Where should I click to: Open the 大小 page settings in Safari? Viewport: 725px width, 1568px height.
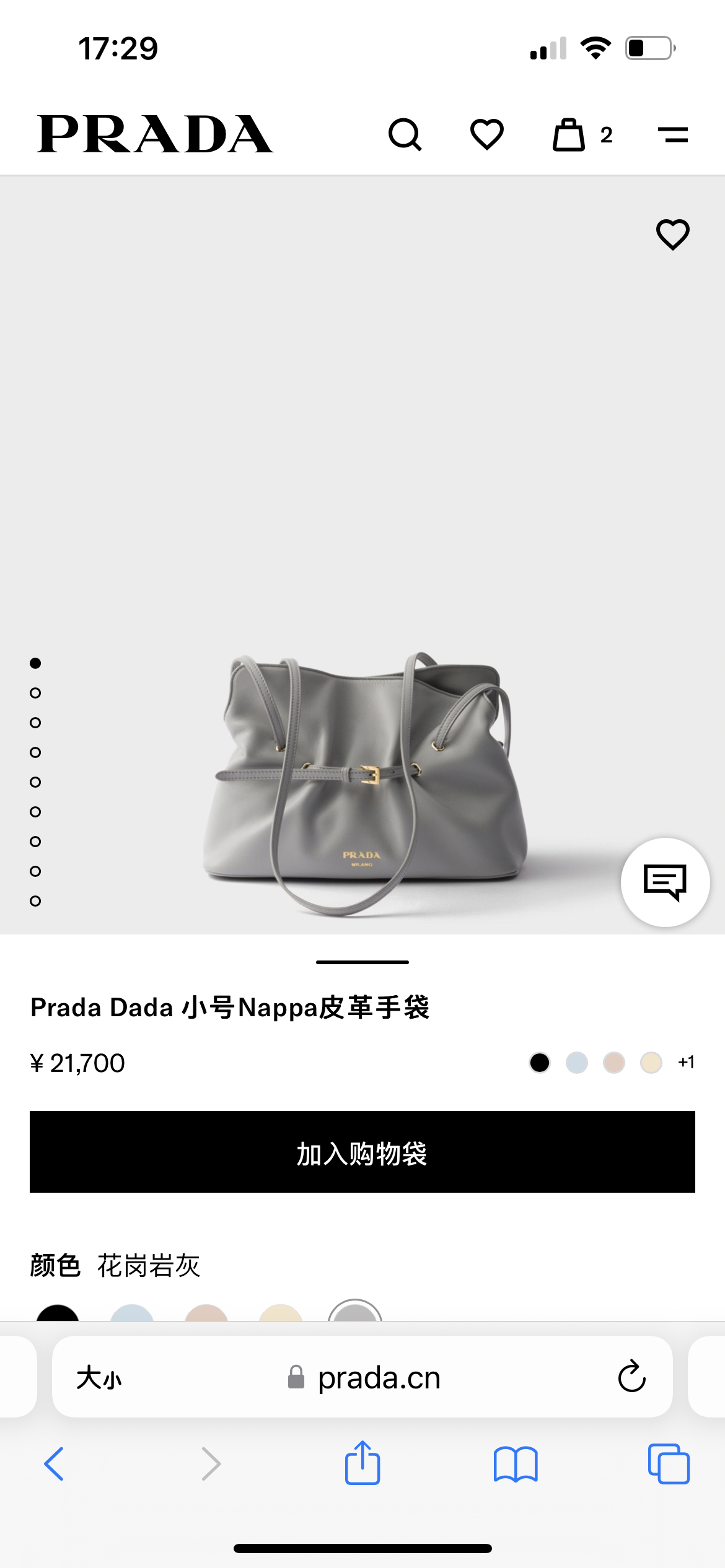[x=99, y=1379]
